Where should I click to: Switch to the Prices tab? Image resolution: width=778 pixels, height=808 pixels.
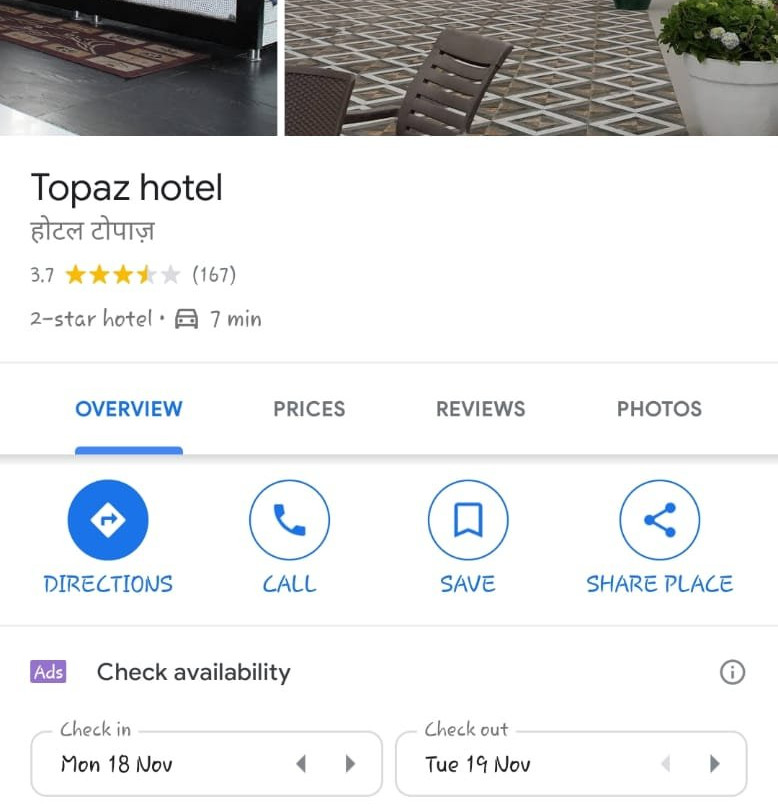pos(308,408)
